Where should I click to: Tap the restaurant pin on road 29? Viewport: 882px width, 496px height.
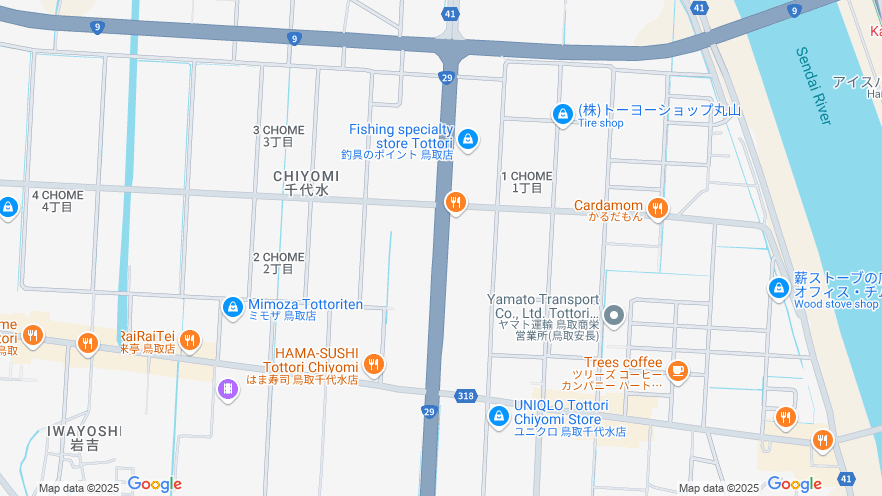click(455, 203)
